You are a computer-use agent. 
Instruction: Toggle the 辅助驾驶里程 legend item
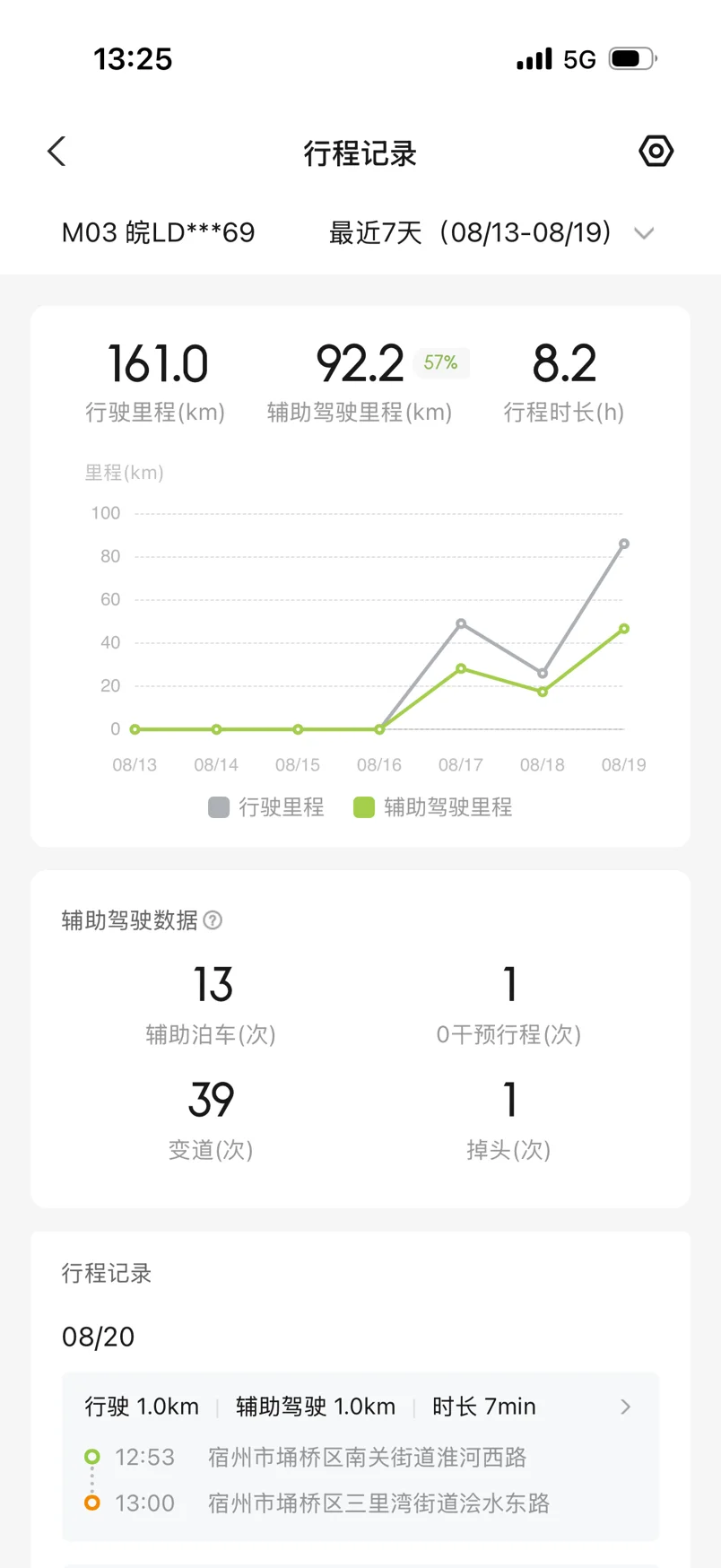[433, 807]
